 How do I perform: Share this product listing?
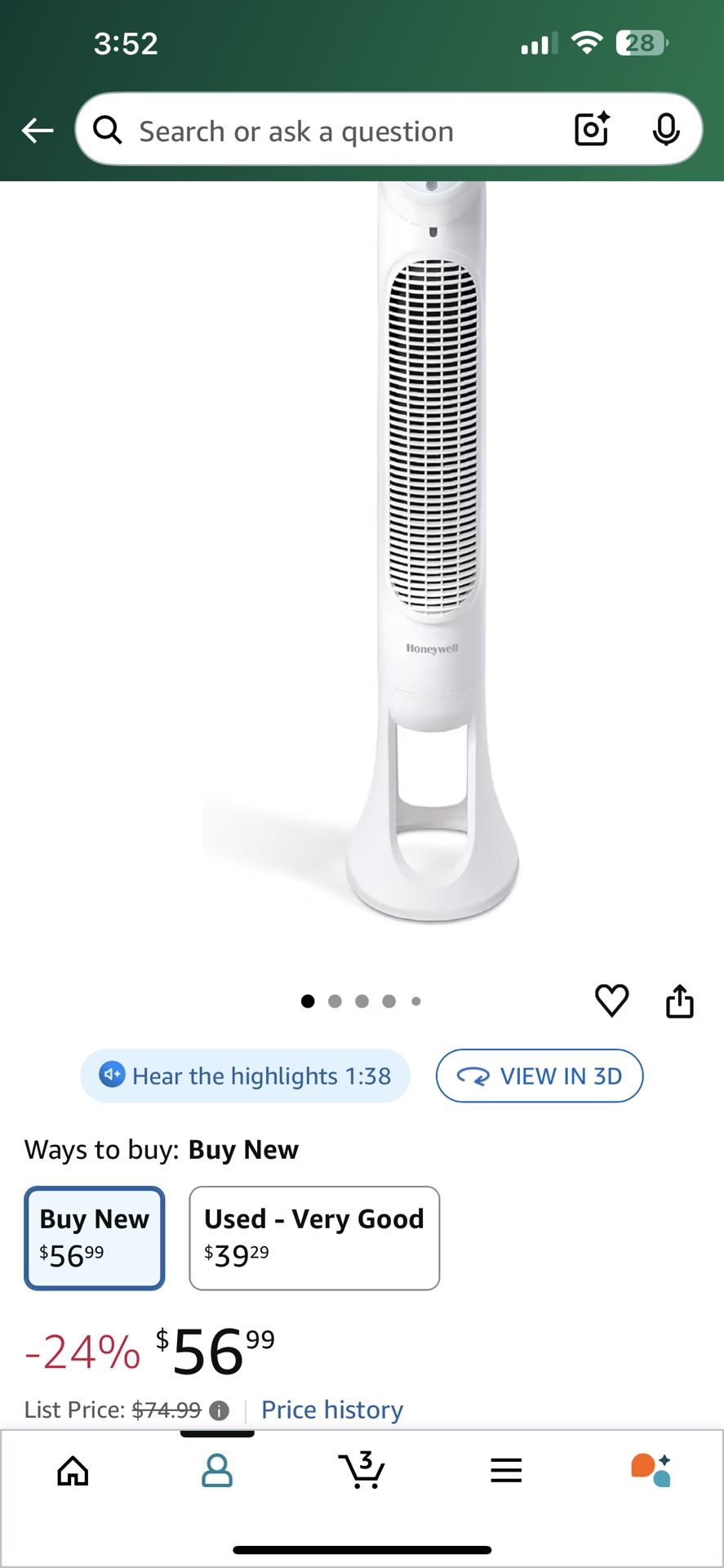pyautogui.click(x=680, y=1000)
